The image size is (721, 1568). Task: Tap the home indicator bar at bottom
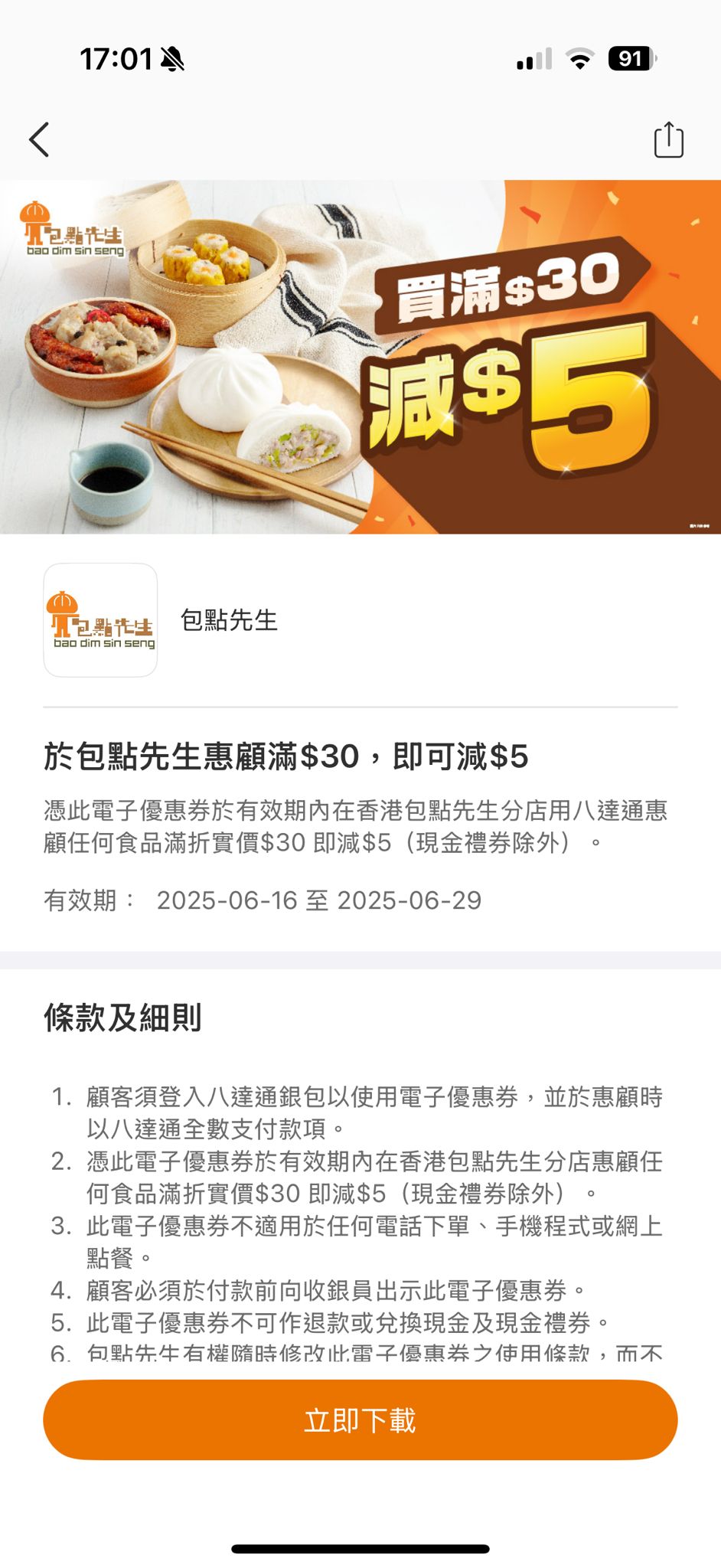pos(360,1547)
